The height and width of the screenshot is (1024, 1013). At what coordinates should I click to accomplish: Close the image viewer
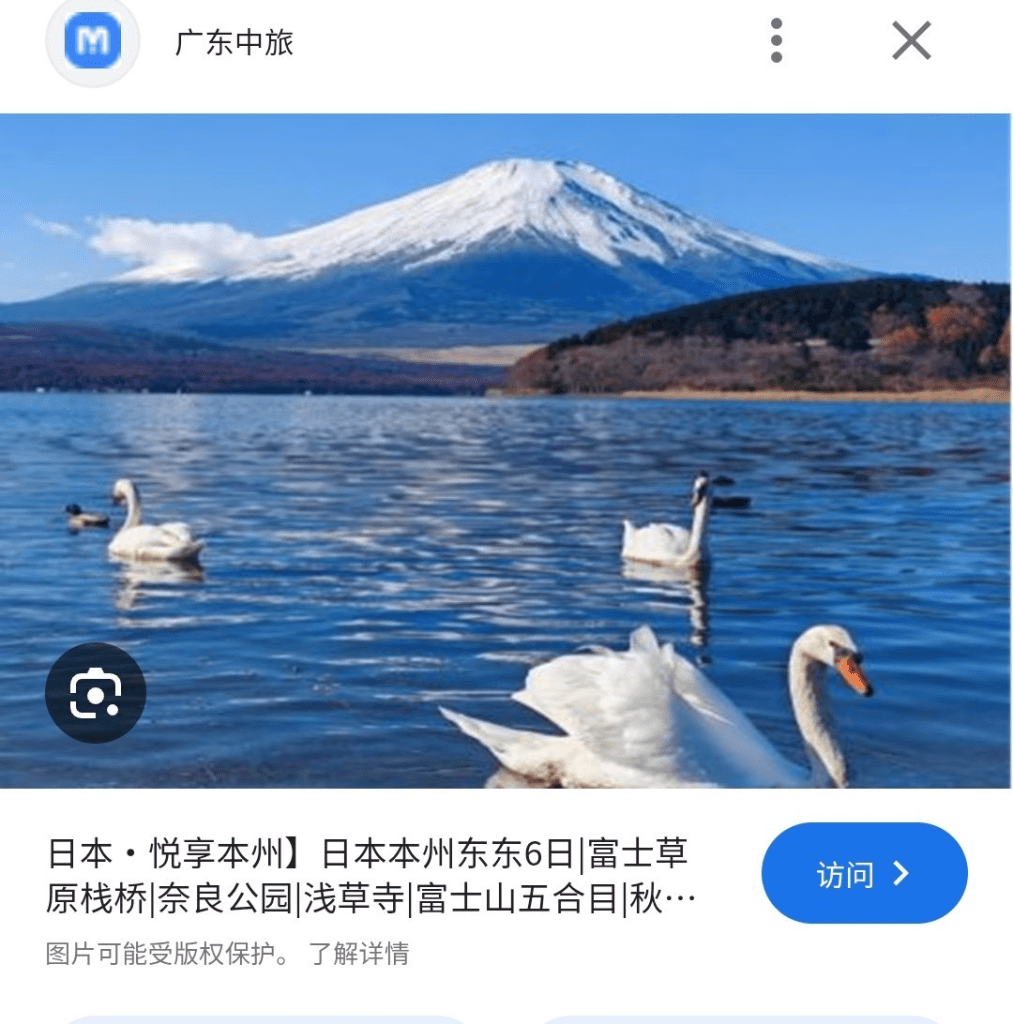911,41
